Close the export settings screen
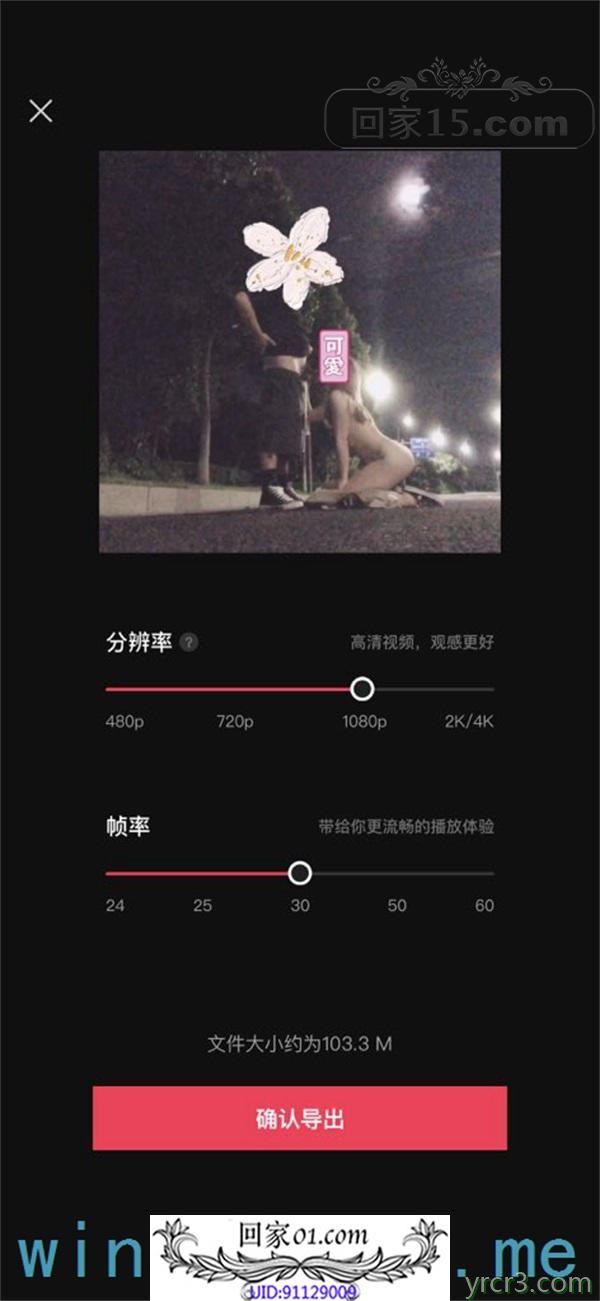Viewport: 600px width, 1301px height. click(x=40, y=111)
